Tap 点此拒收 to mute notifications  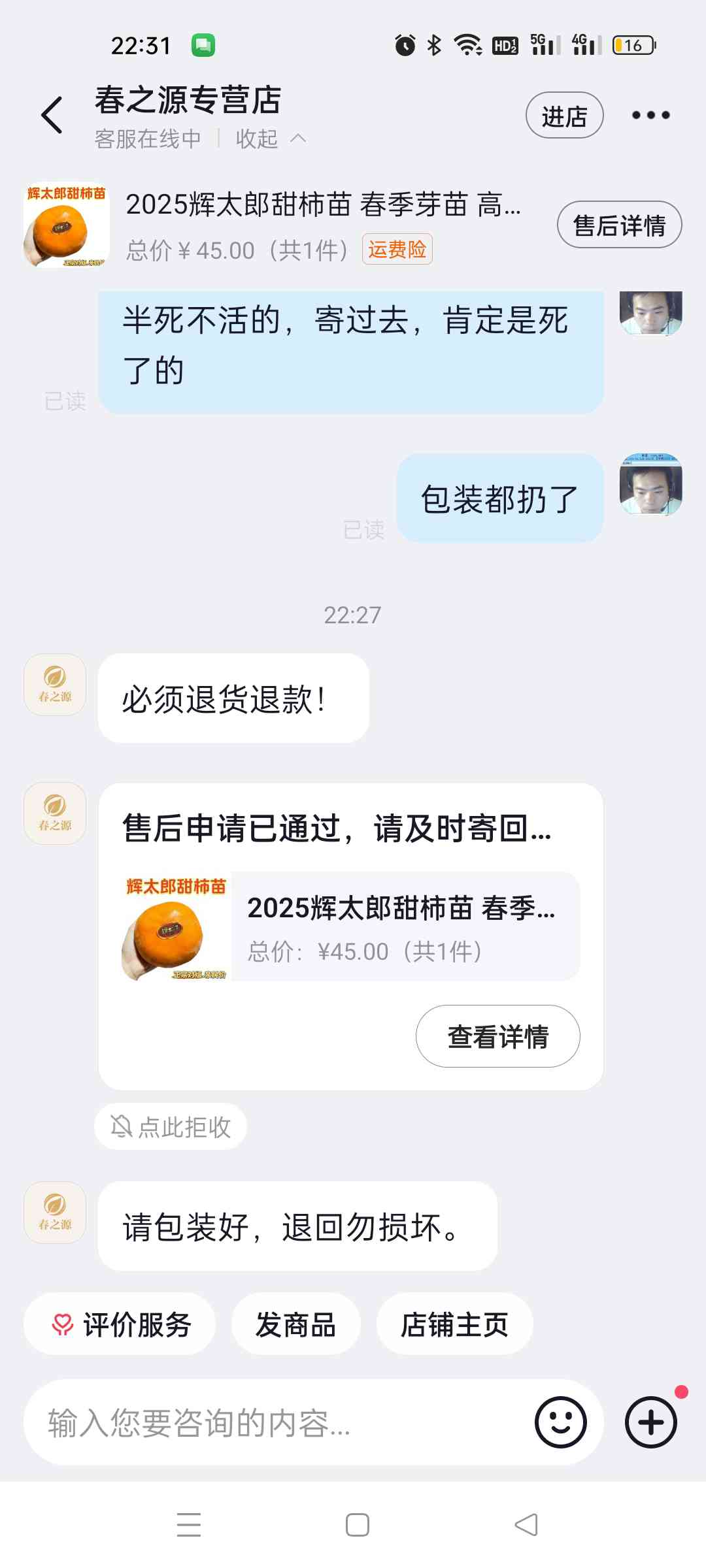tap(171, 1126)
